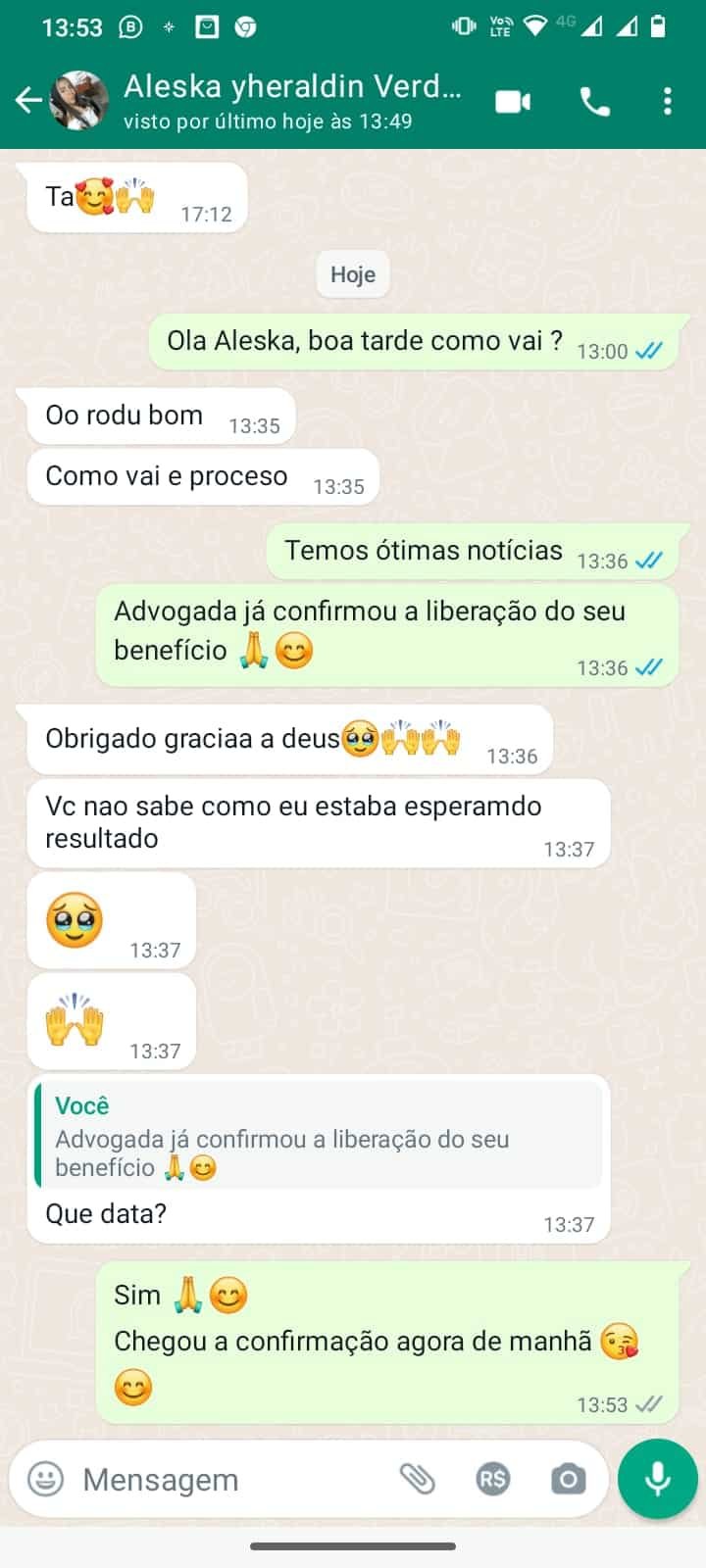Open the camera to send a photo
Viewport: 706px width, 1568px height.
[568, 1479]
